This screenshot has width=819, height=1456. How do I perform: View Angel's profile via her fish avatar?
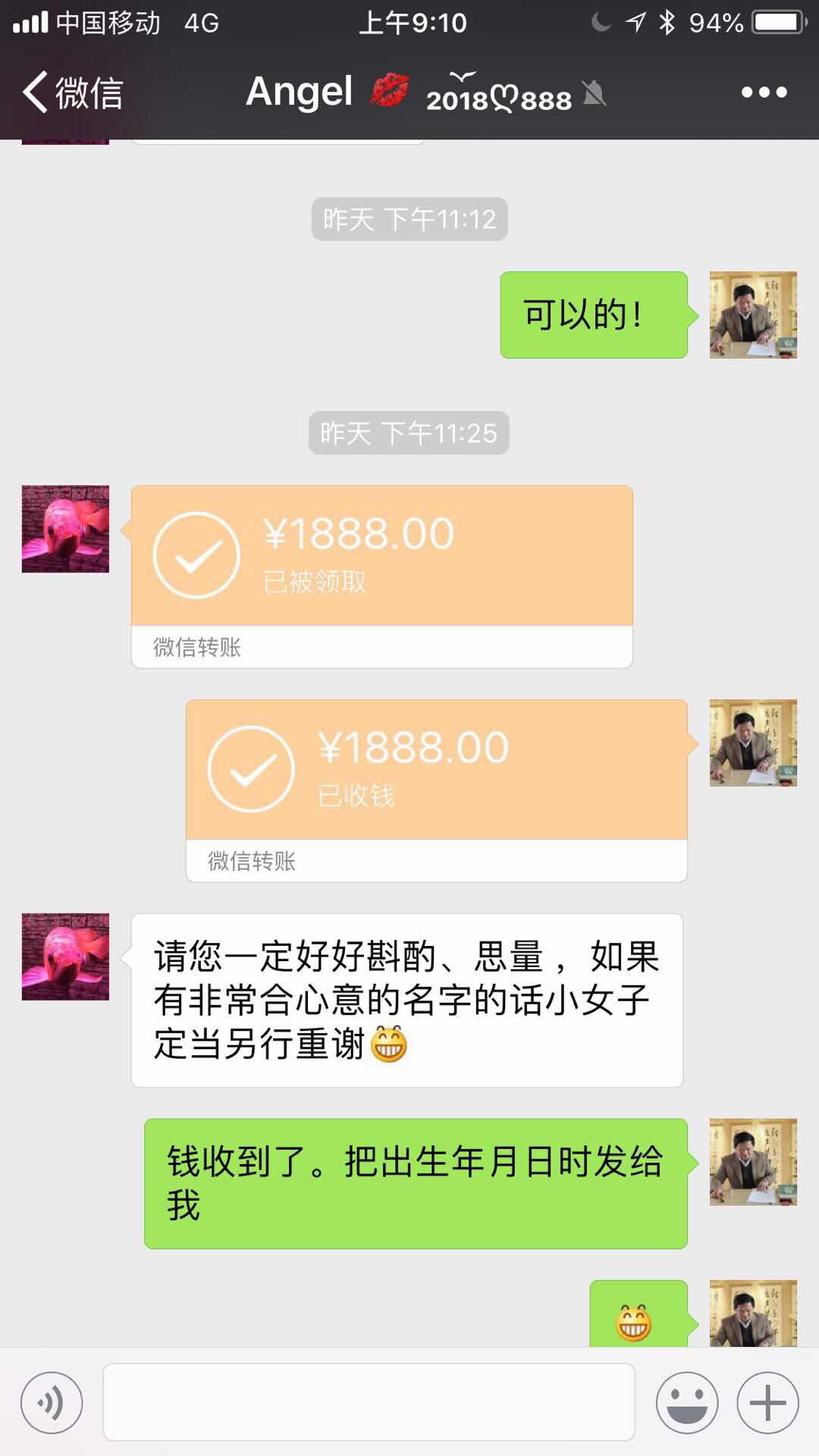pyautogui.click(x=65, y=529)
